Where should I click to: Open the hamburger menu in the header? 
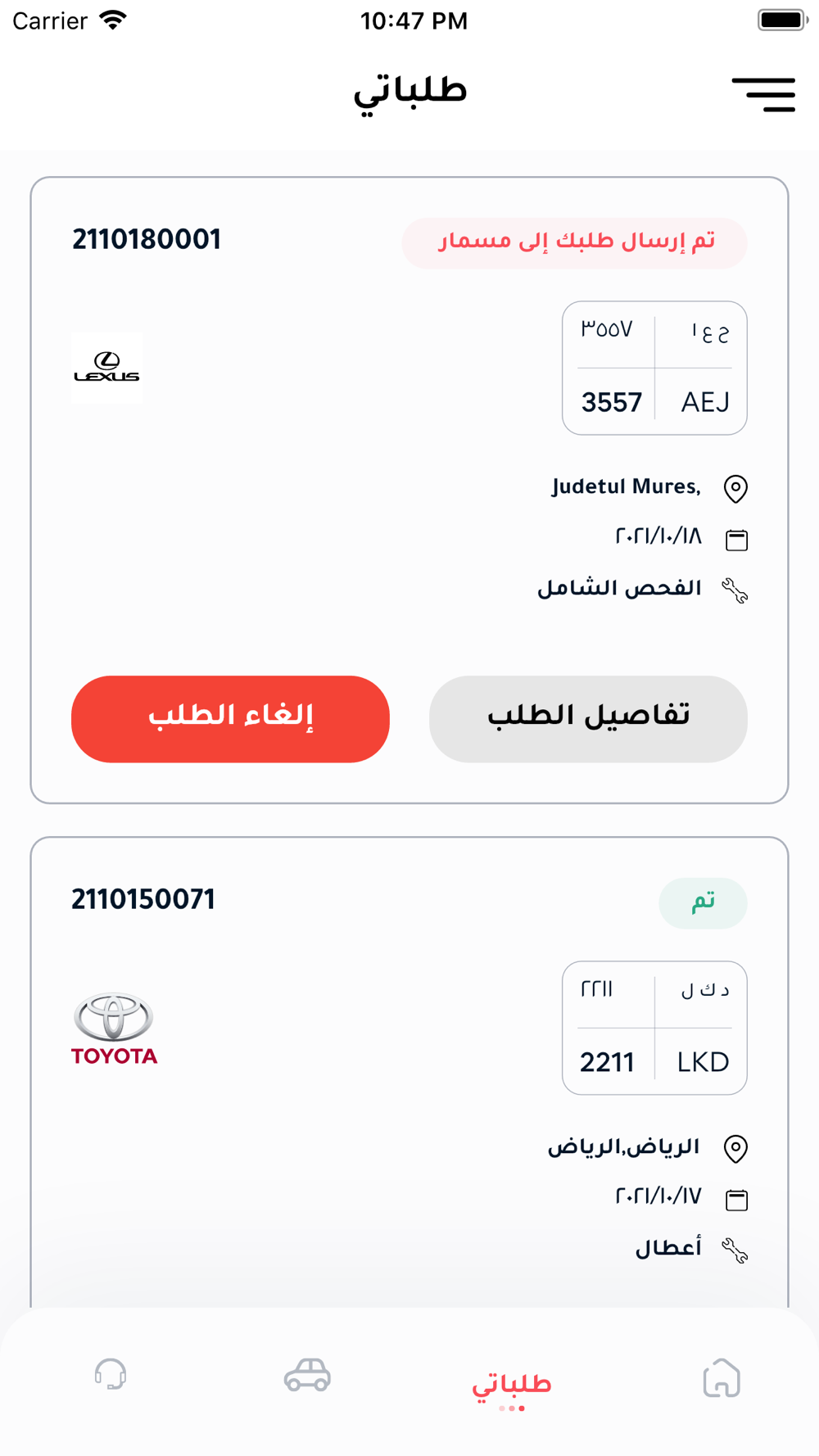[763, 94]
